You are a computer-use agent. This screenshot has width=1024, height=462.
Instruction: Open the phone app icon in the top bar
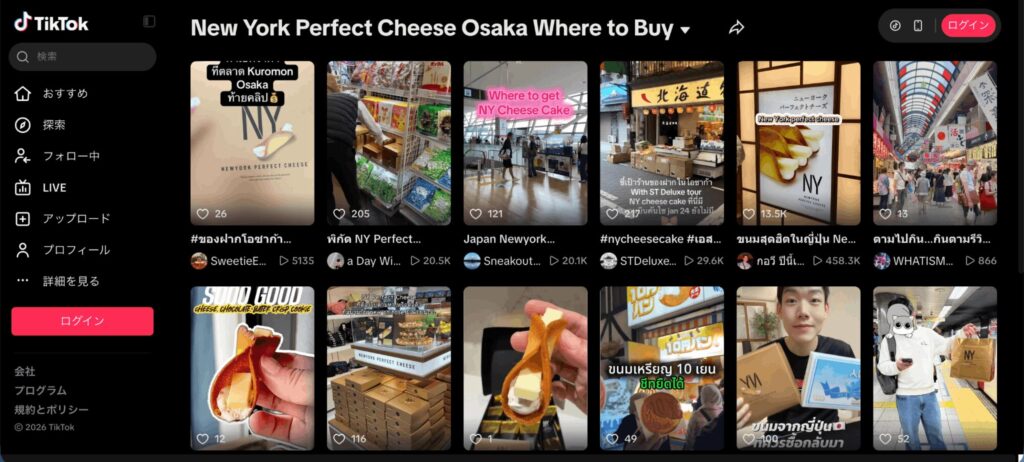pyautogui.click(x=918, y=25)
